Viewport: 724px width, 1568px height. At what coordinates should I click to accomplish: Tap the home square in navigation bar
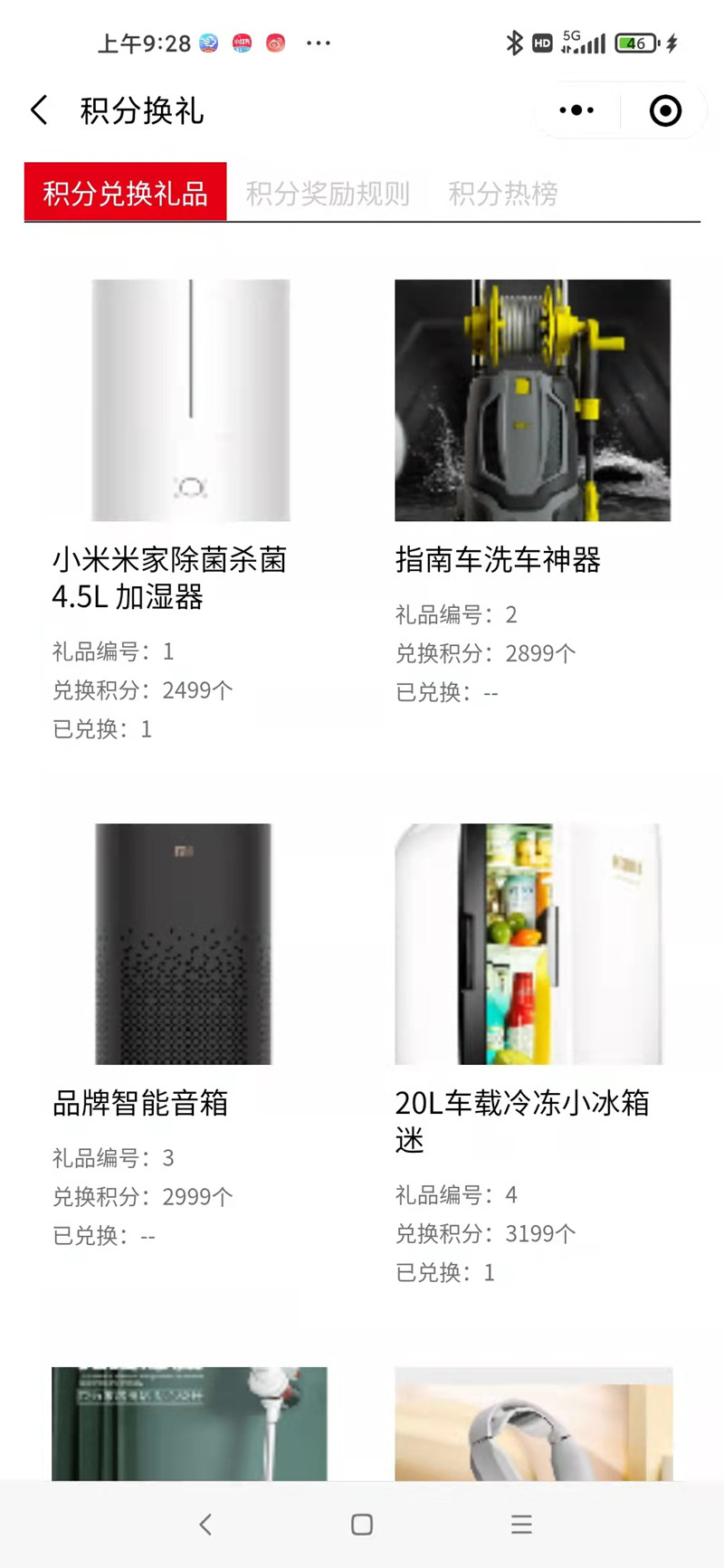(x=361, y=1525)
